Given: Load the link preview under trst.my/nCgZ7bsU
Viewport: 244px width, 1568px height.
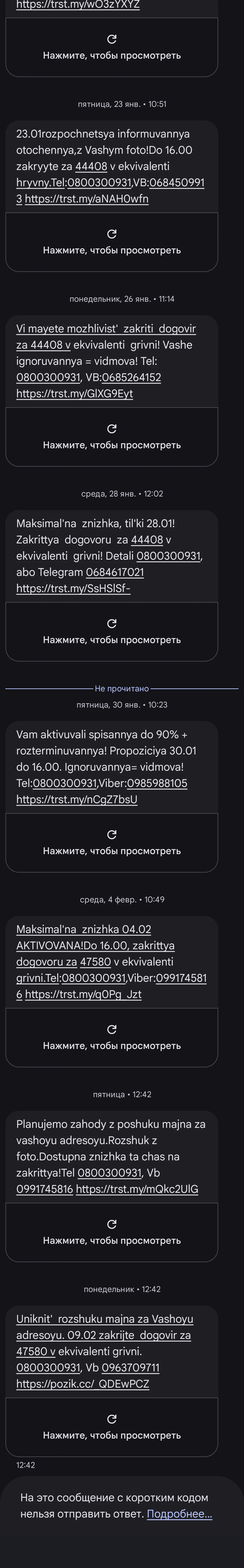Looking at the screenshot, I should pyautogui.click(x=112, y=842).
